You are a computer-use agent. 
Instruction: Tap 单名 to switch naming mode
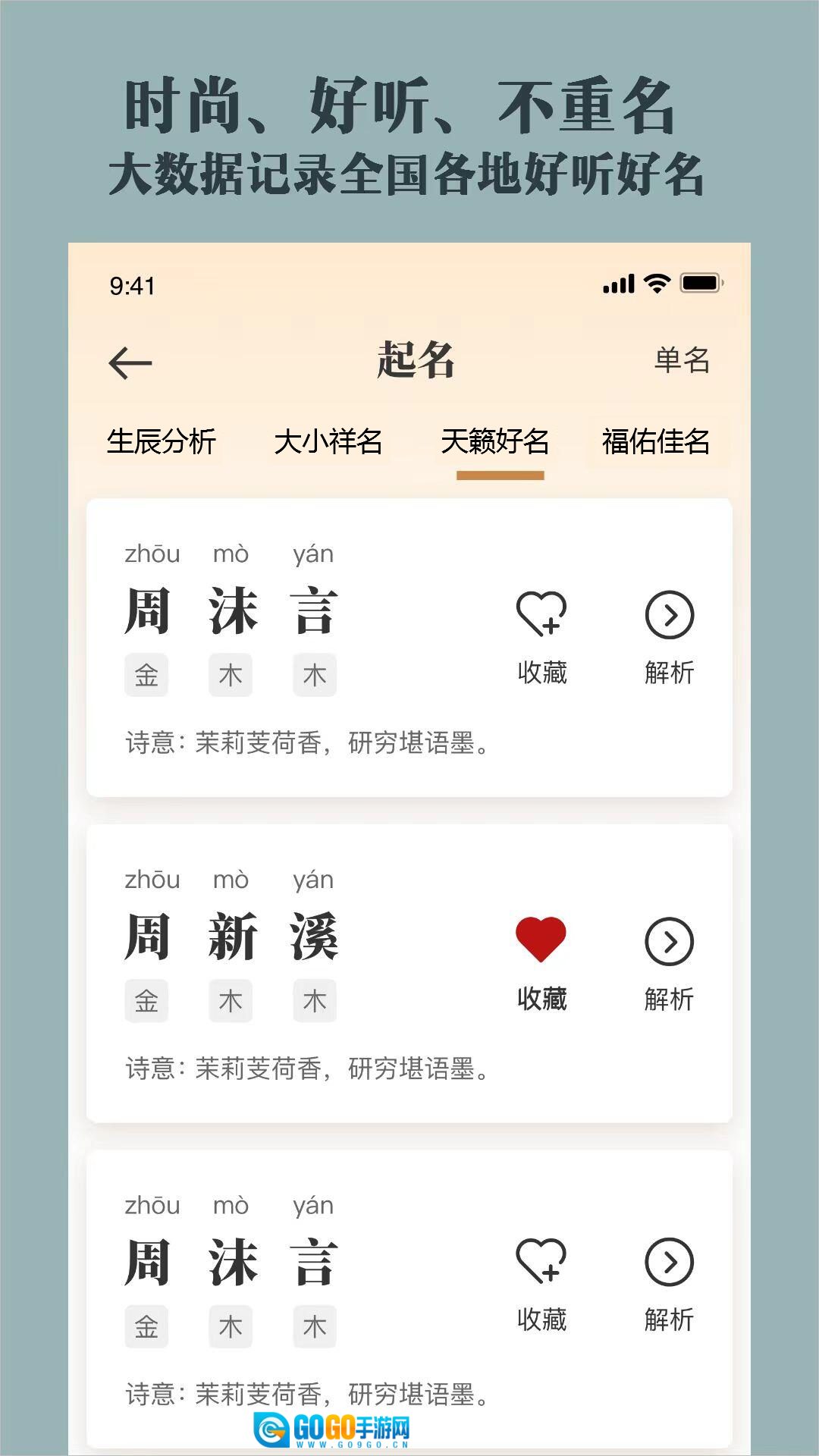(682, 362)
